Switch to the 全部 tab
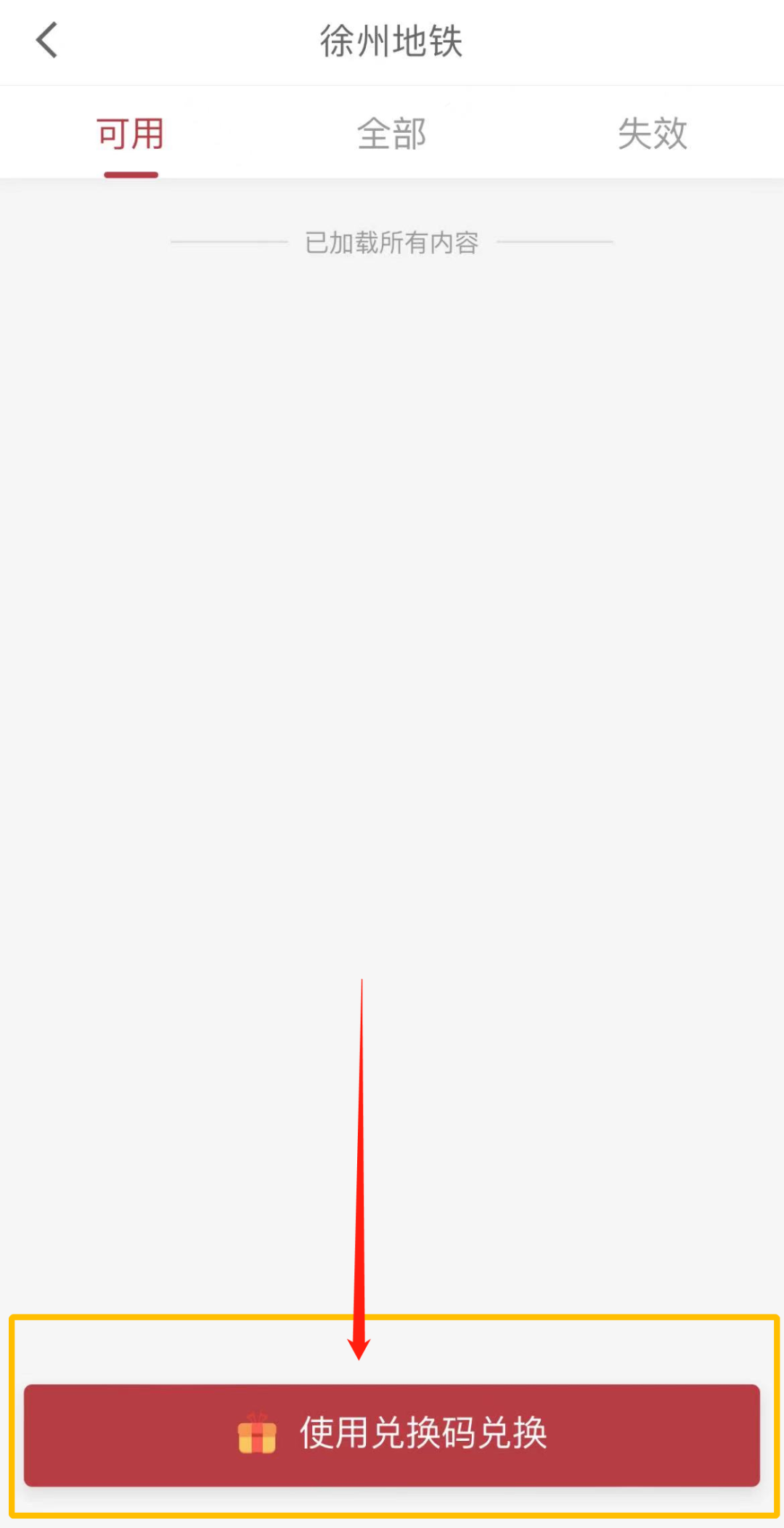The height and width of the screenshot is (1528, 784). 392,134
